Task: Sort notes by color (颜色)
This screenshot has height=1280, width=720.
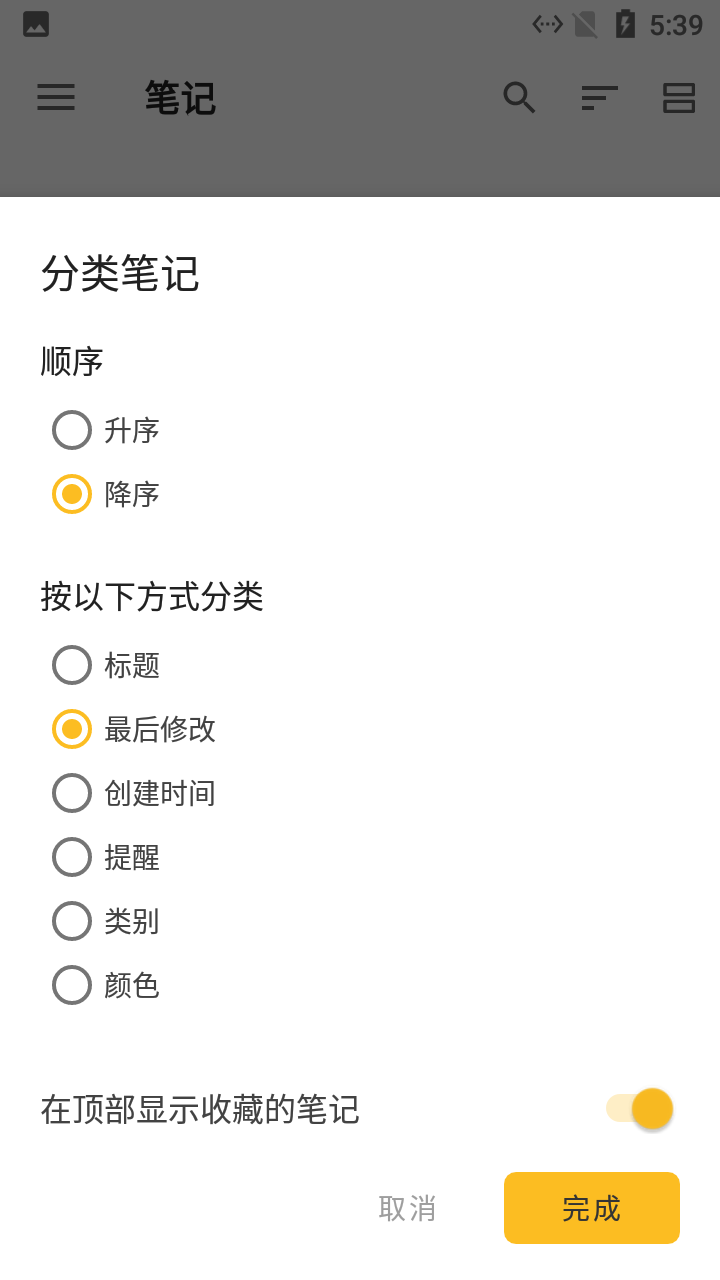Action: click(x=71, y=984)
